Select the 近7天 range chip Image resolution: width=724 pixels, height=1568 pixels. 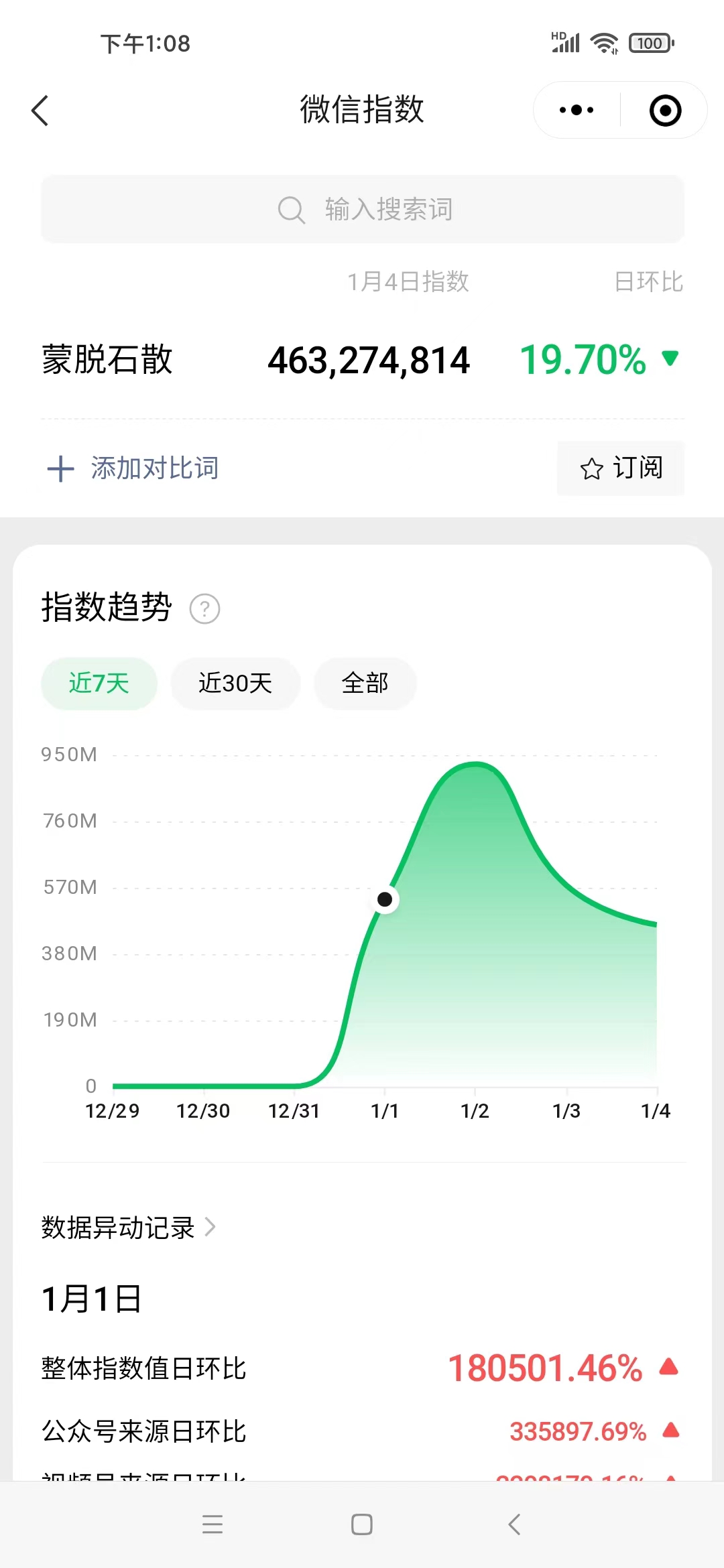[99, 683]
